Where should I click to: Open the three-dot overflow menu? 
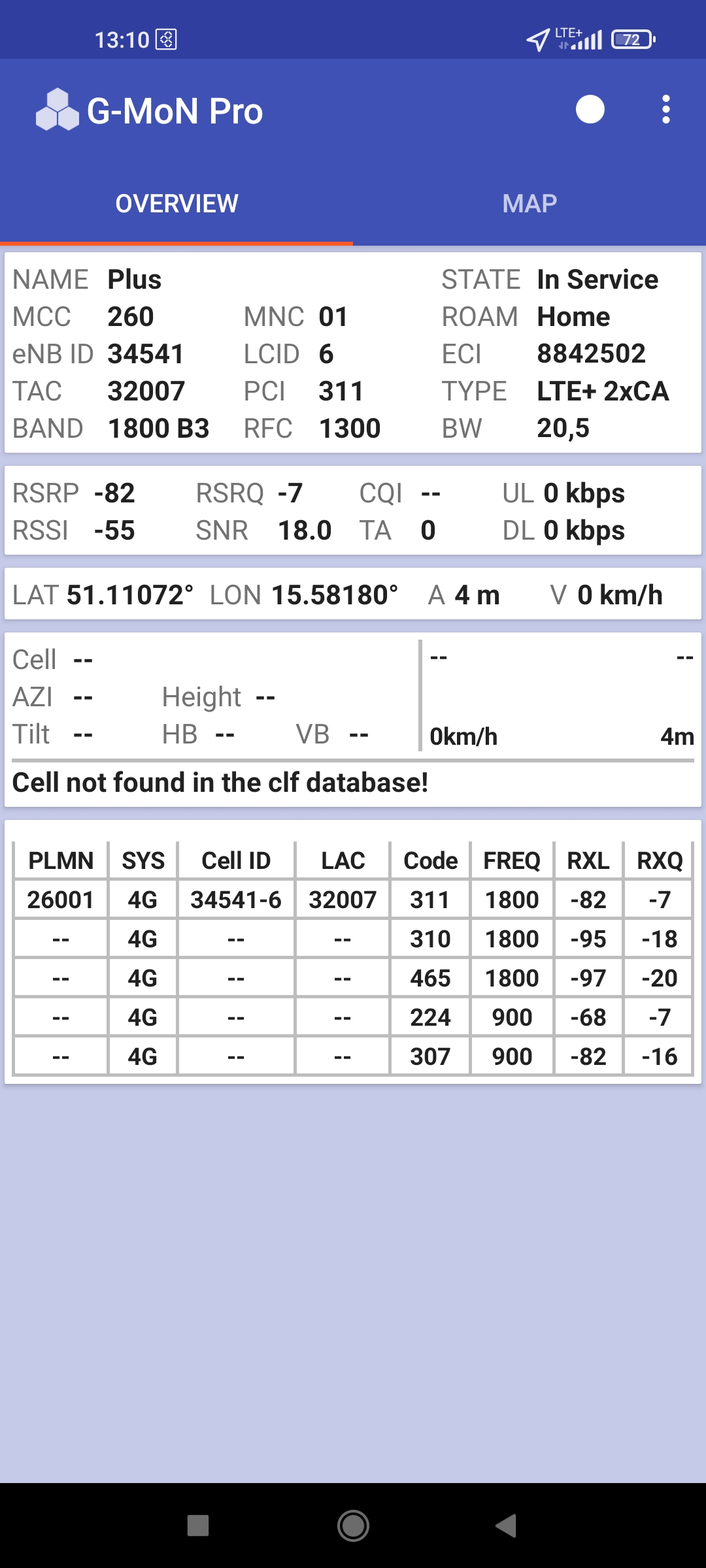coord(665,110)
